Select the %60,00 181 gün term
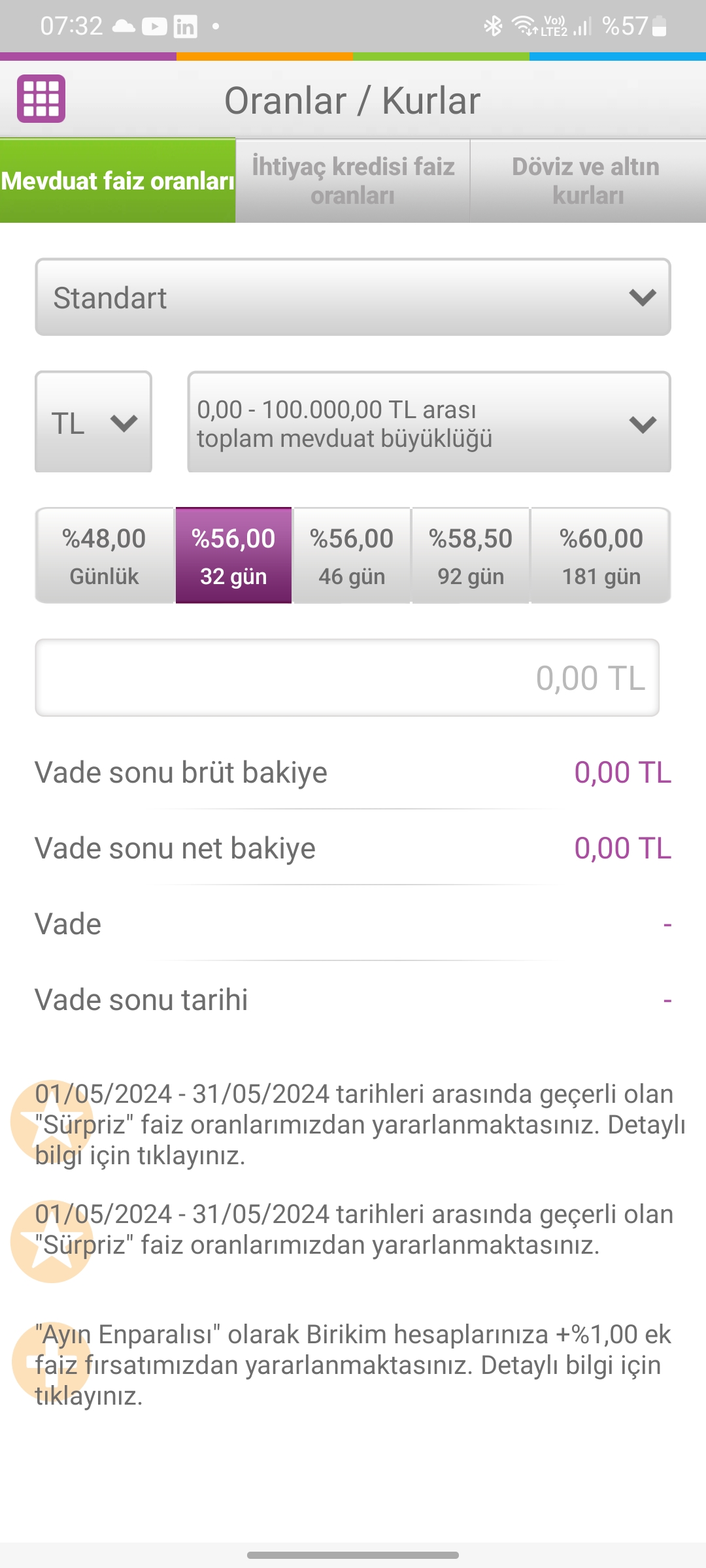Screen dimensions: 706x1568 coord(601,555)
